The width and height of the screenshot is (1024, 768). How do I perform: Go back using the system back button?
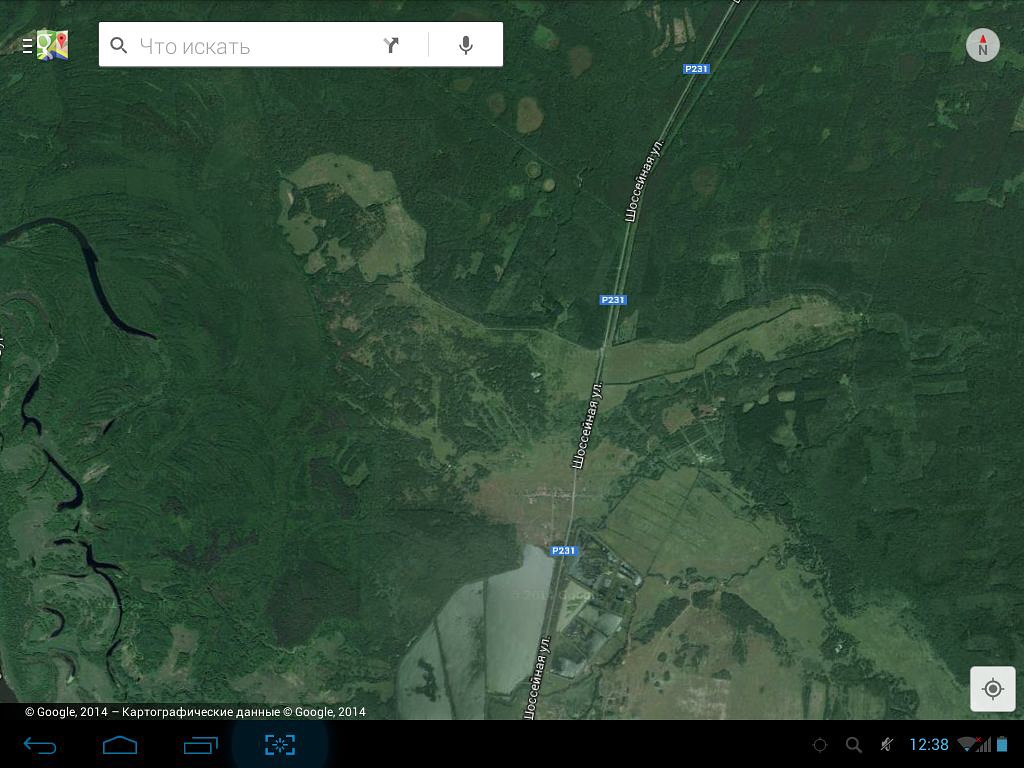40,745
